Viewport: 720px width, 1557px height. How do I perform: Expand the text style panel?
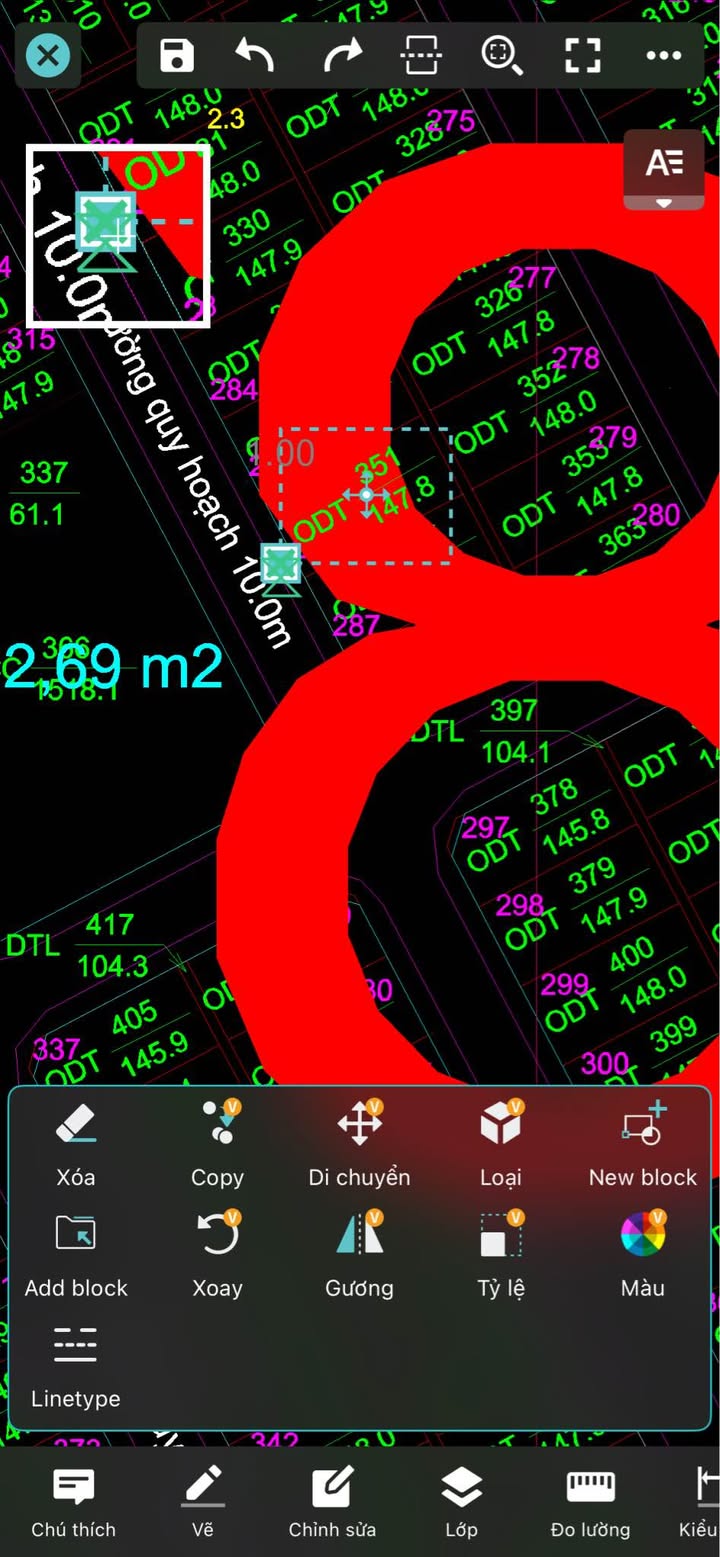click(x=664, y=170)
